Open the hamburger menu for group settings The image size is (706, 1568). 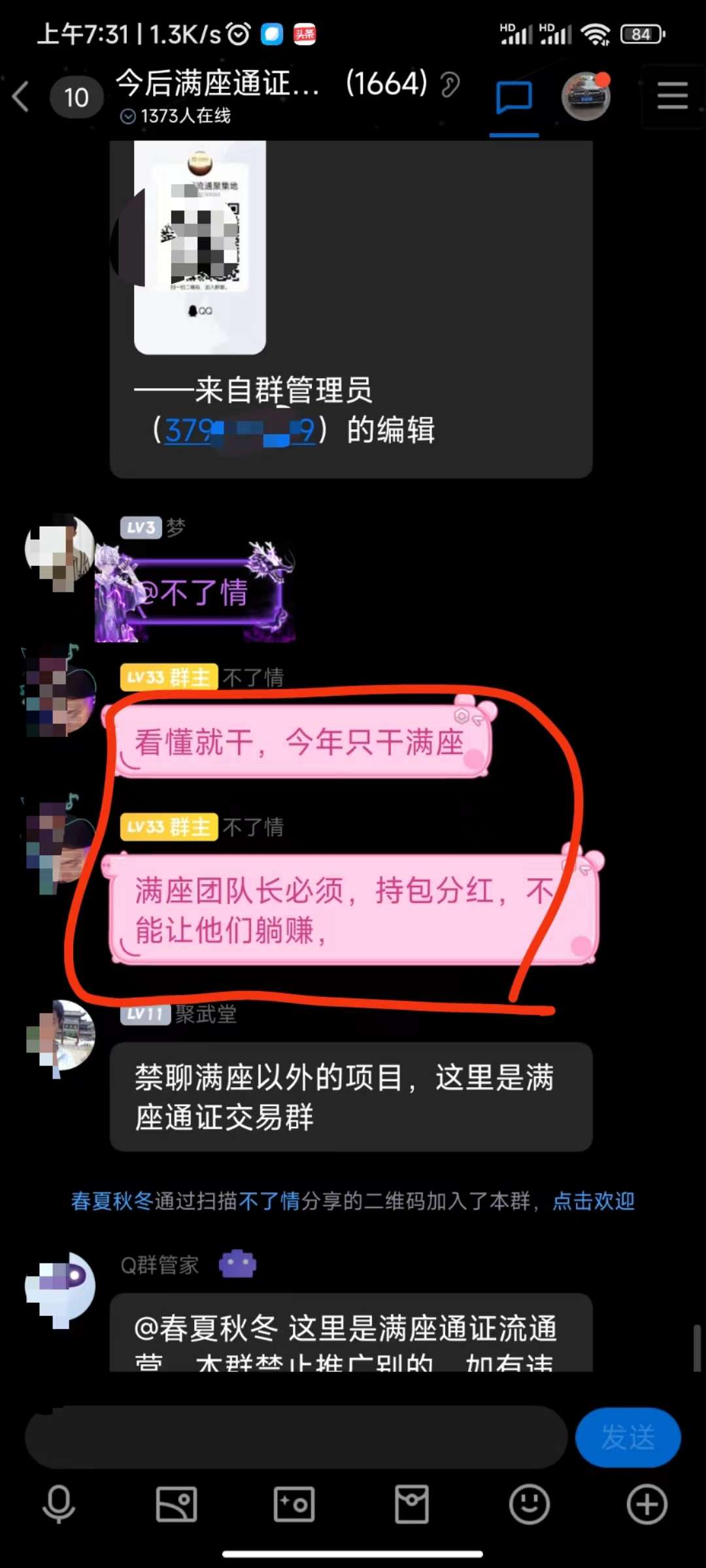pyautogui.click(x=672, y=96)
